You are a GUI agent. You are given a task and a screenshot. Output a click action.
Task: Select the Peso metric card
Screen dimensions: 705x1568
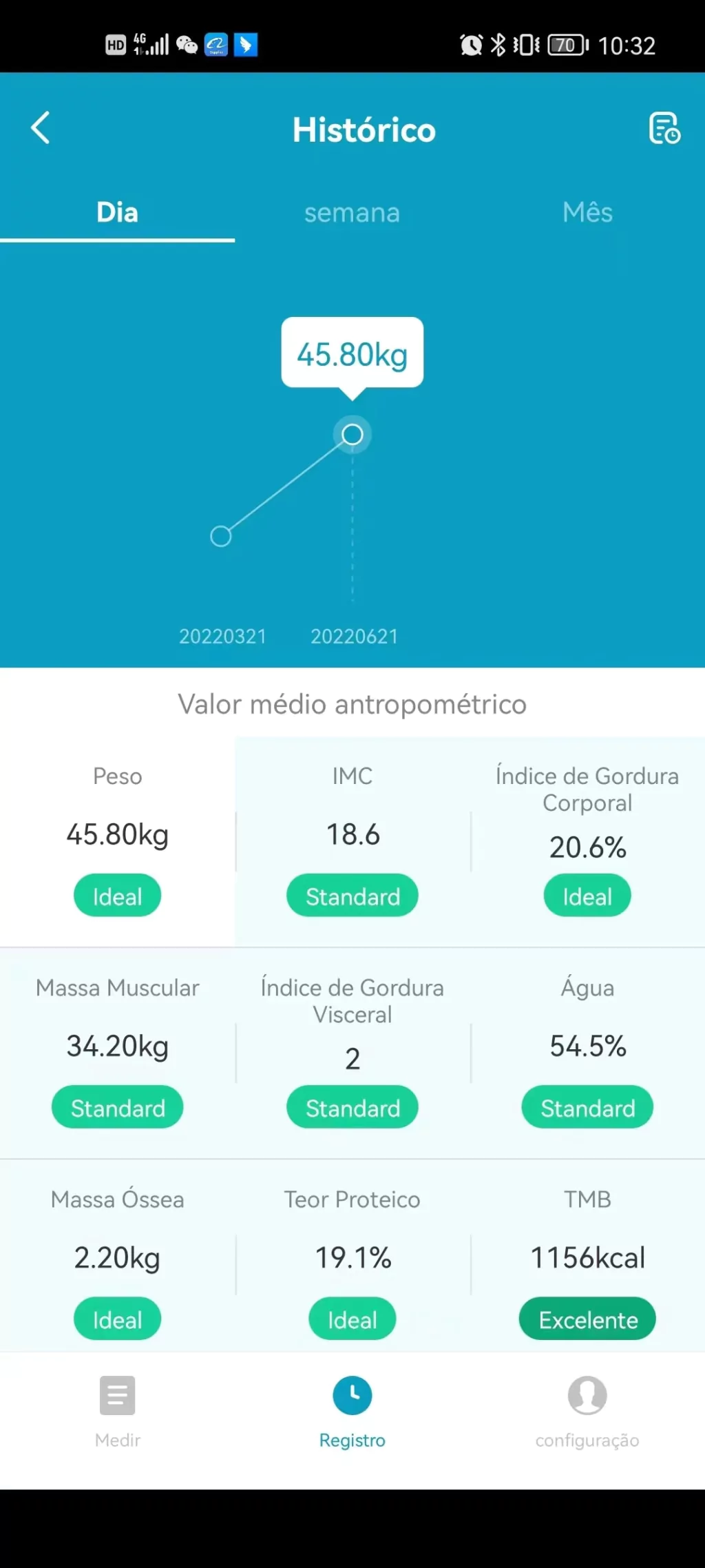tap(117, 841)
